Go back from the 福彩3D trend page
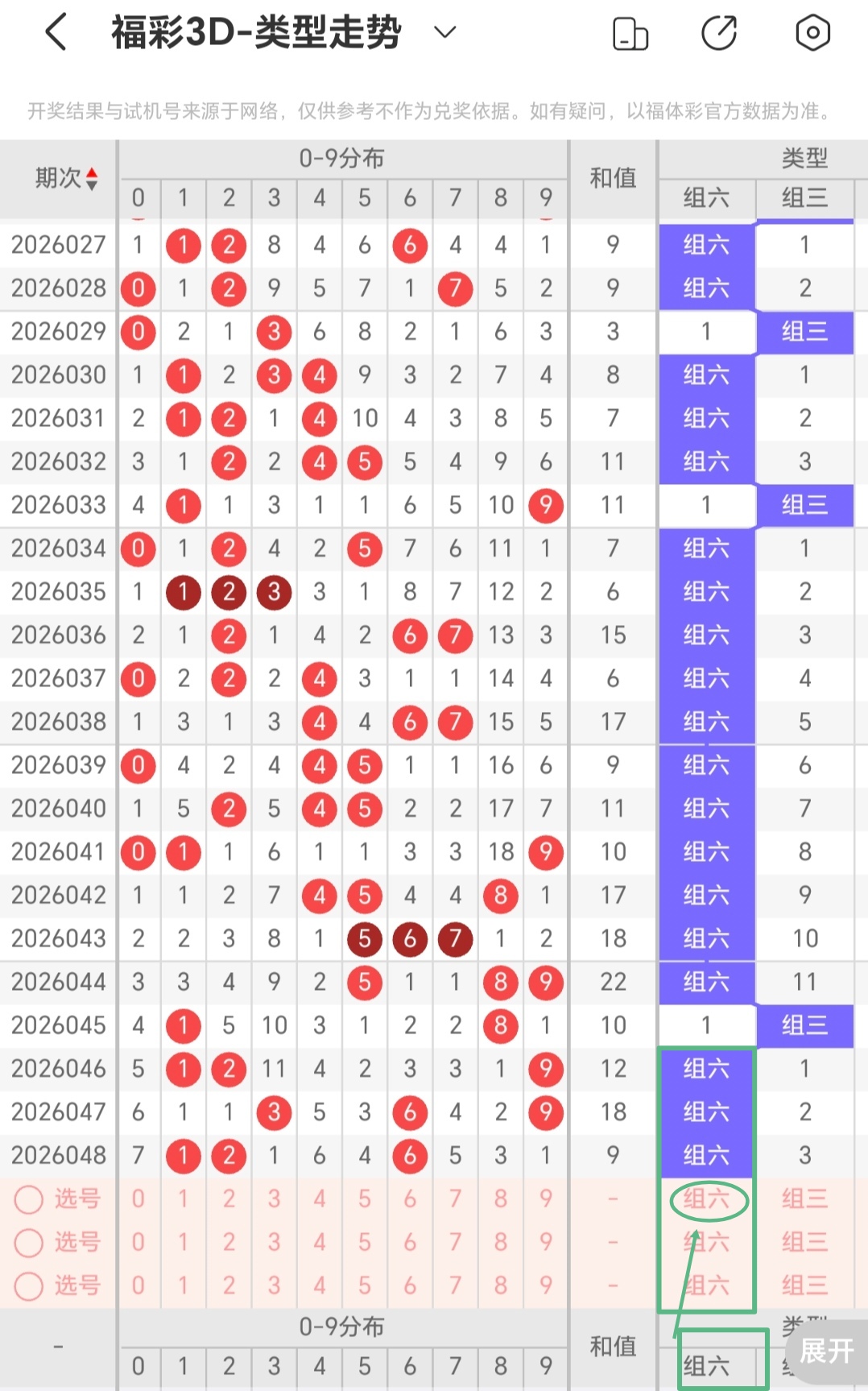868x1391 pixels. pyautogui.click(x=56, y=33)
